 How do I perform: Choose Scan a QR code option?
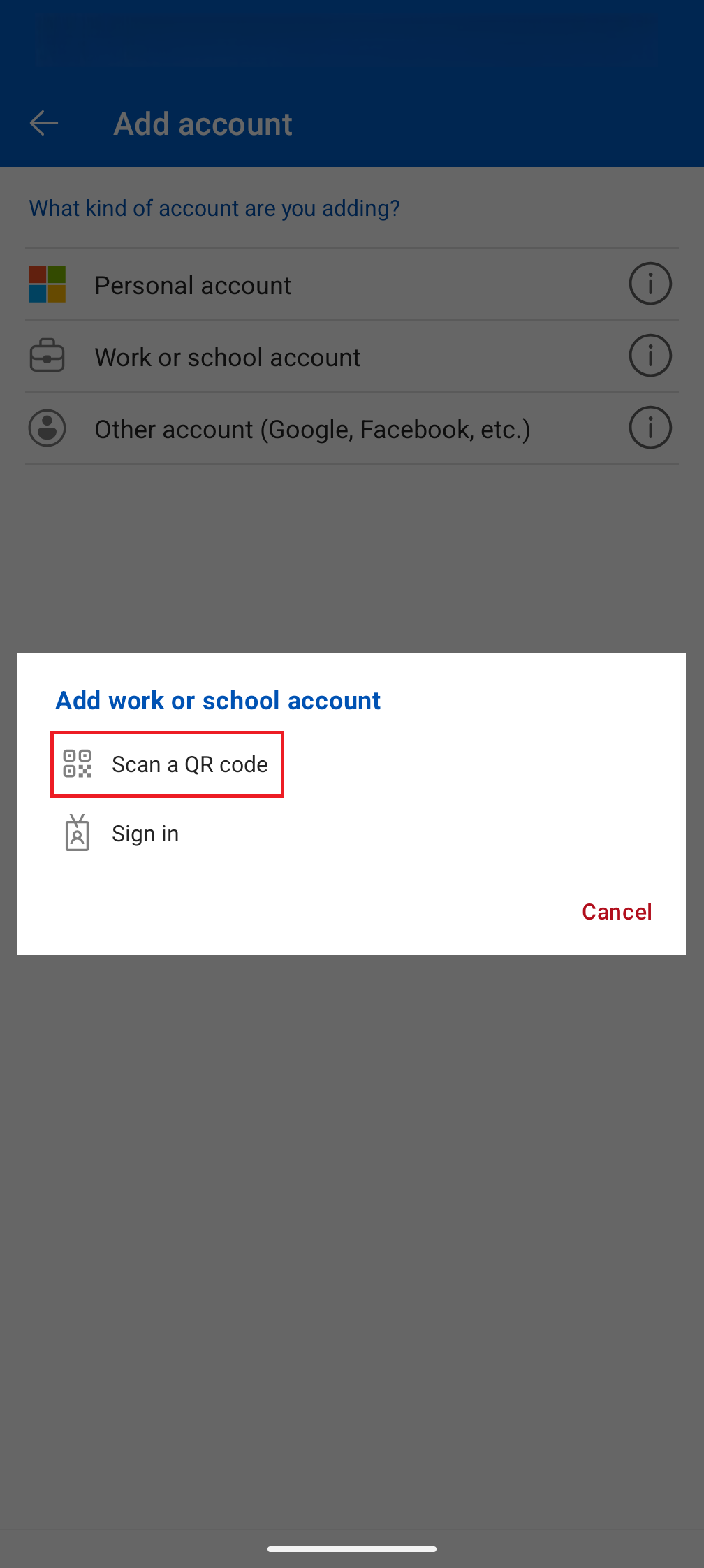point(168,764)
